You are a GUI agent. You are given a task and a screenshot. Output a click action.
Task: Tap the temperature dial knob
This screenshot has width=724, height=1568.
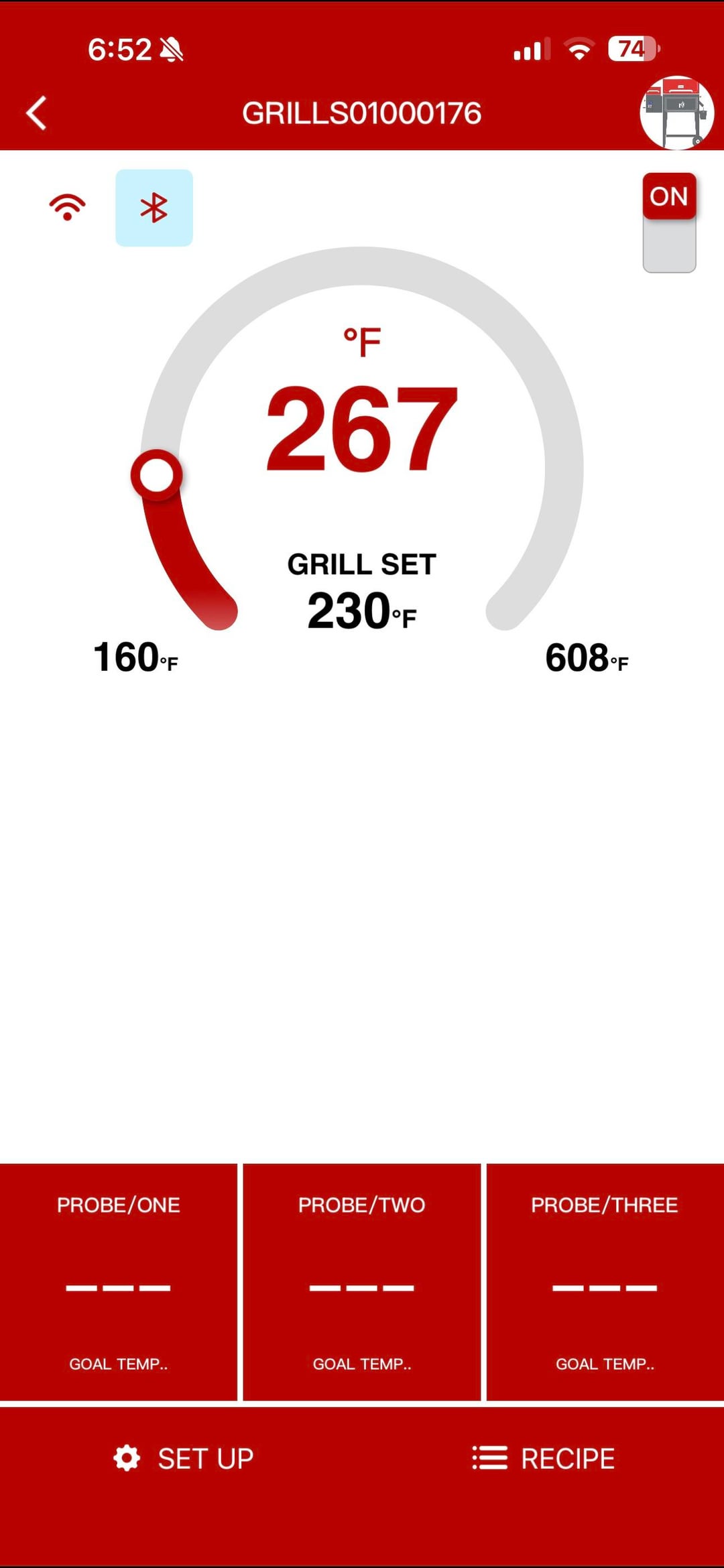(x=157, y=475)
